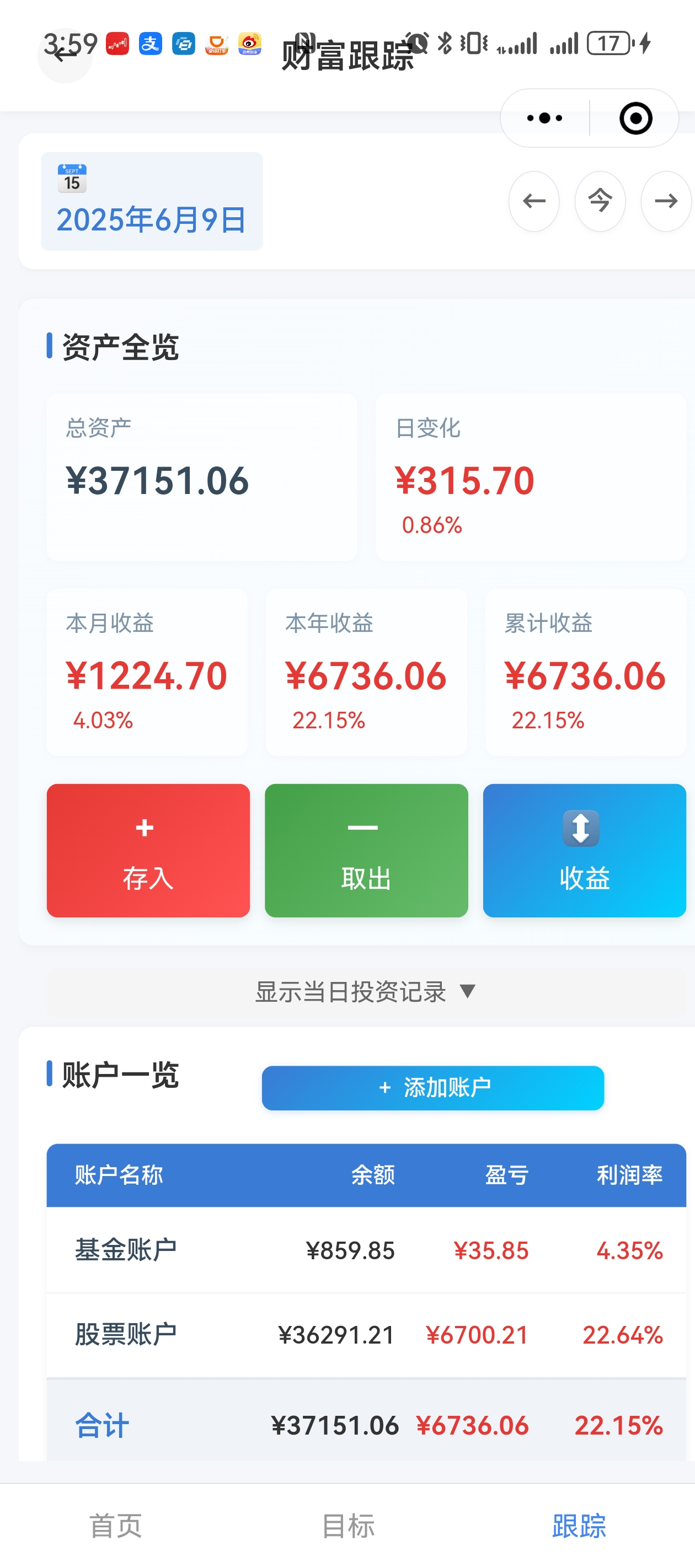Expand 显示当日投资记录
Screen dimensions: 695x1568
point(366,991)
